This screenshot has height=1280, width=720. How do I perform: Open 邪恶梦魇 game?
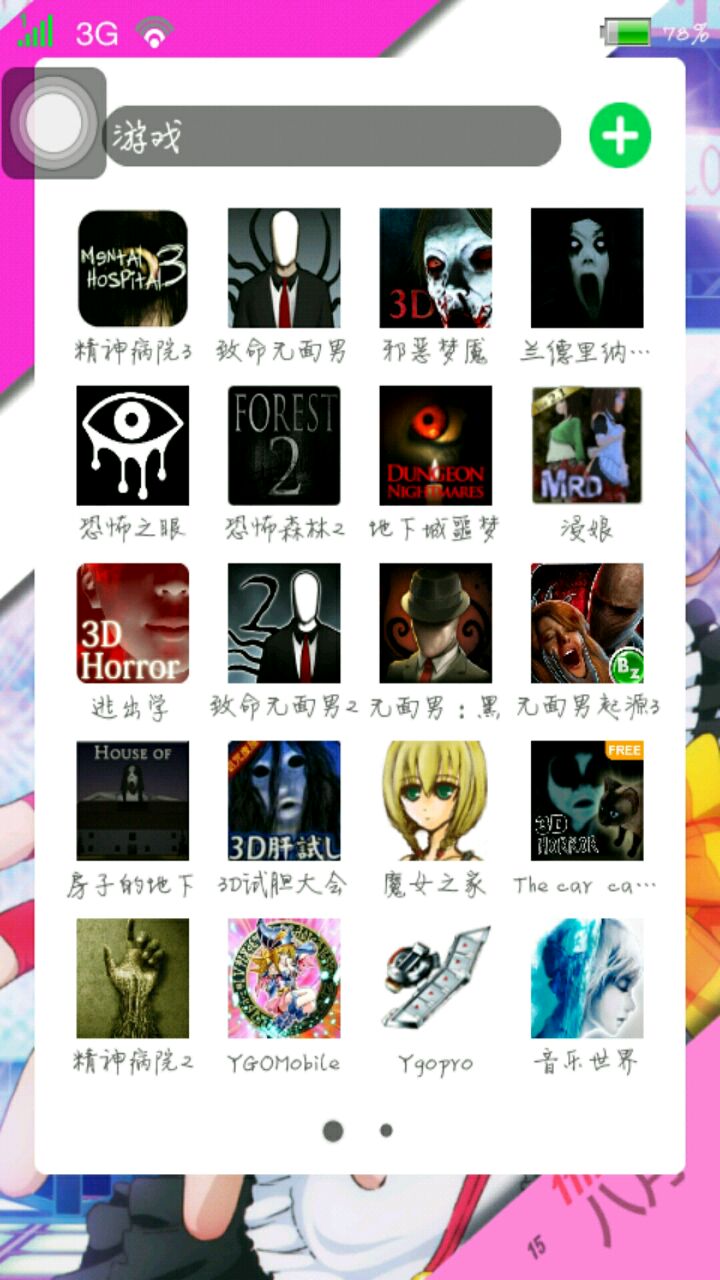click(x=435, y=268)
